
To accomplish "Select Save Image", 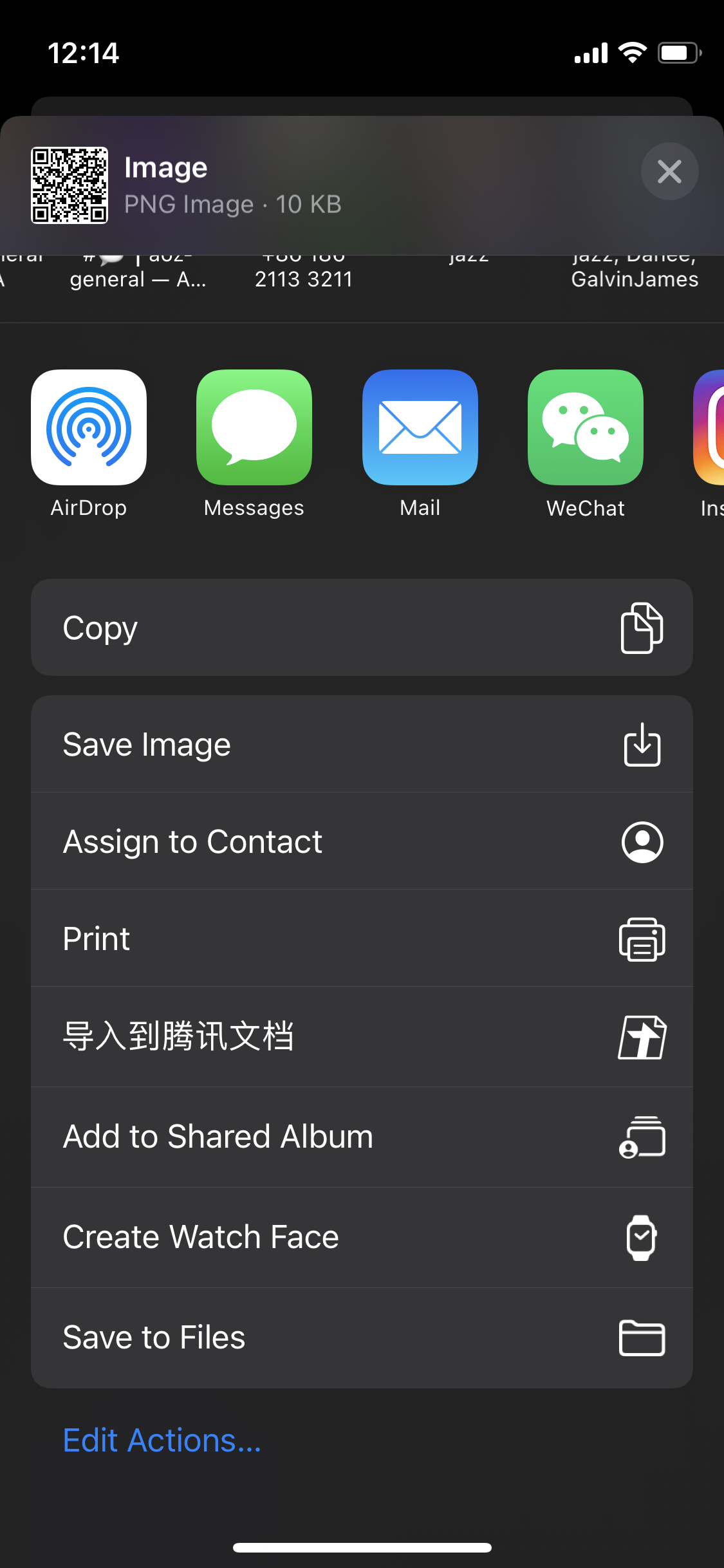I will click(362, 744).
